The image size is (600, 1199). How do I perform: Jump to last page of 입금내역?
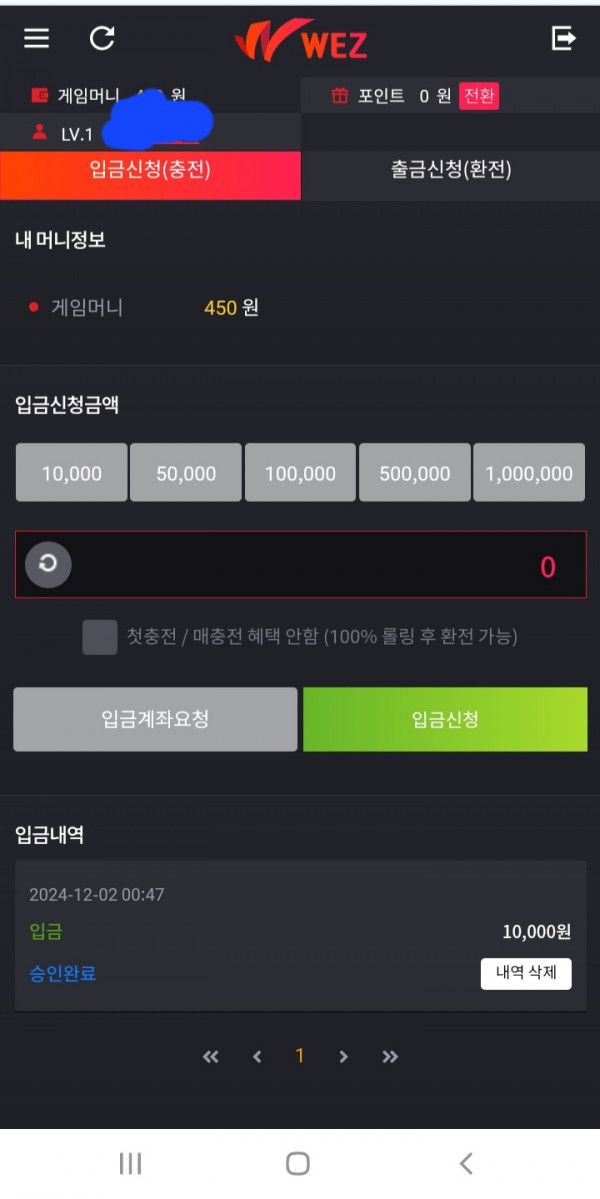390,1056
